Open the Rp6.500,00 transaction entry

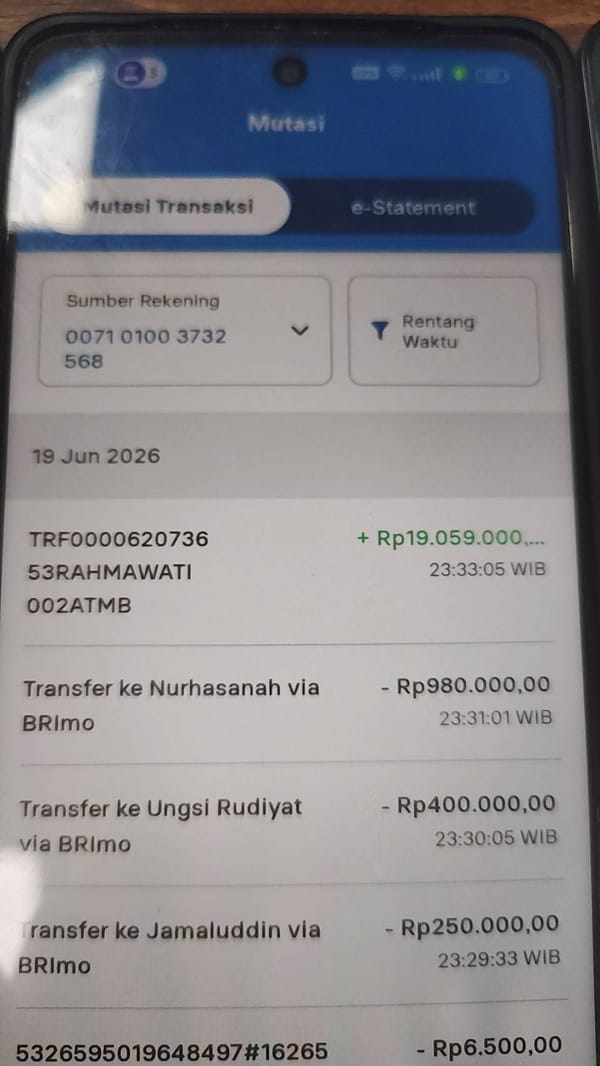[291, 1044]
